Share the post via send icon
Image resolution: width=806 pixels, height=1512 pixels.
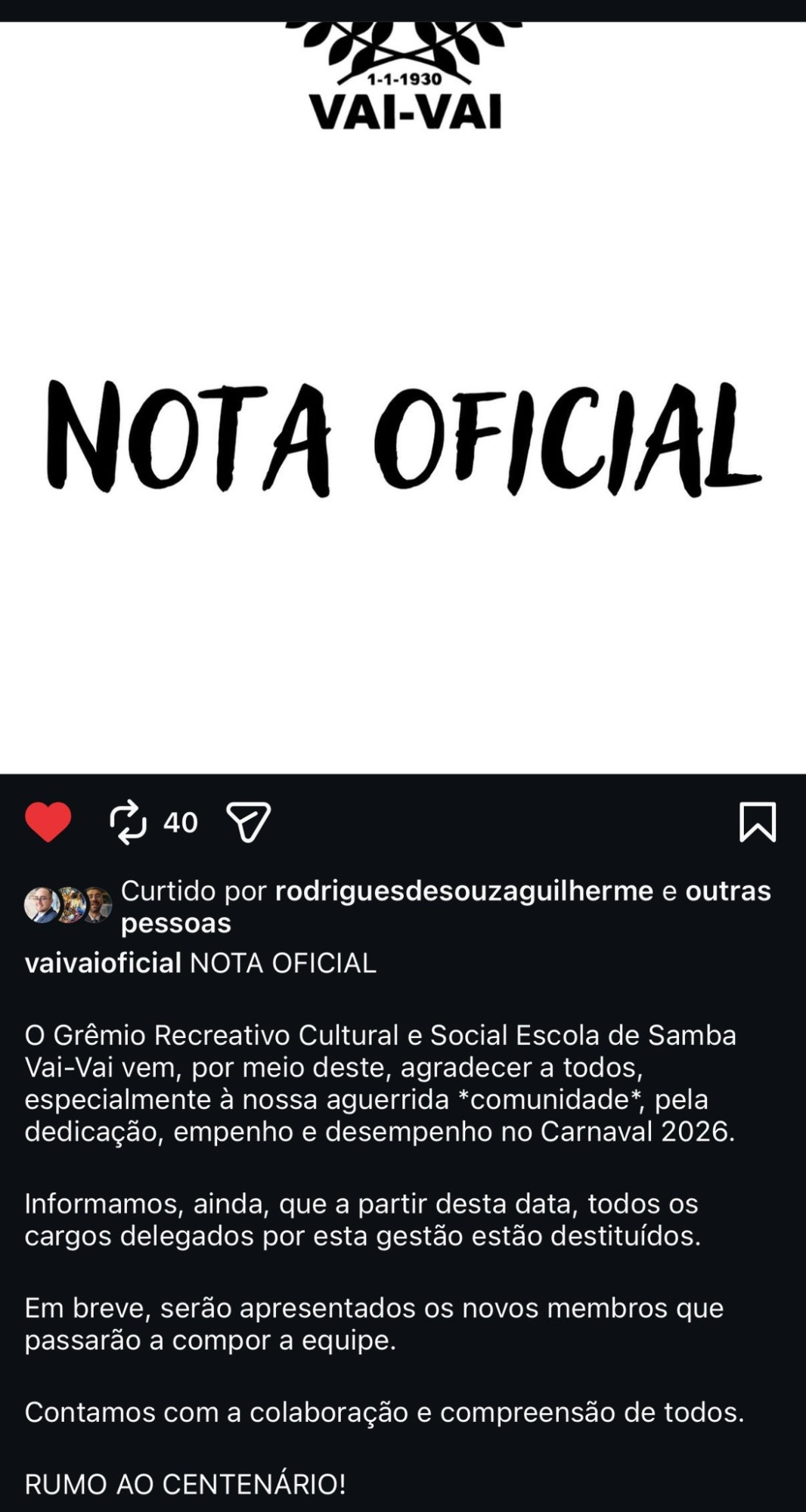tap(248, 822)
